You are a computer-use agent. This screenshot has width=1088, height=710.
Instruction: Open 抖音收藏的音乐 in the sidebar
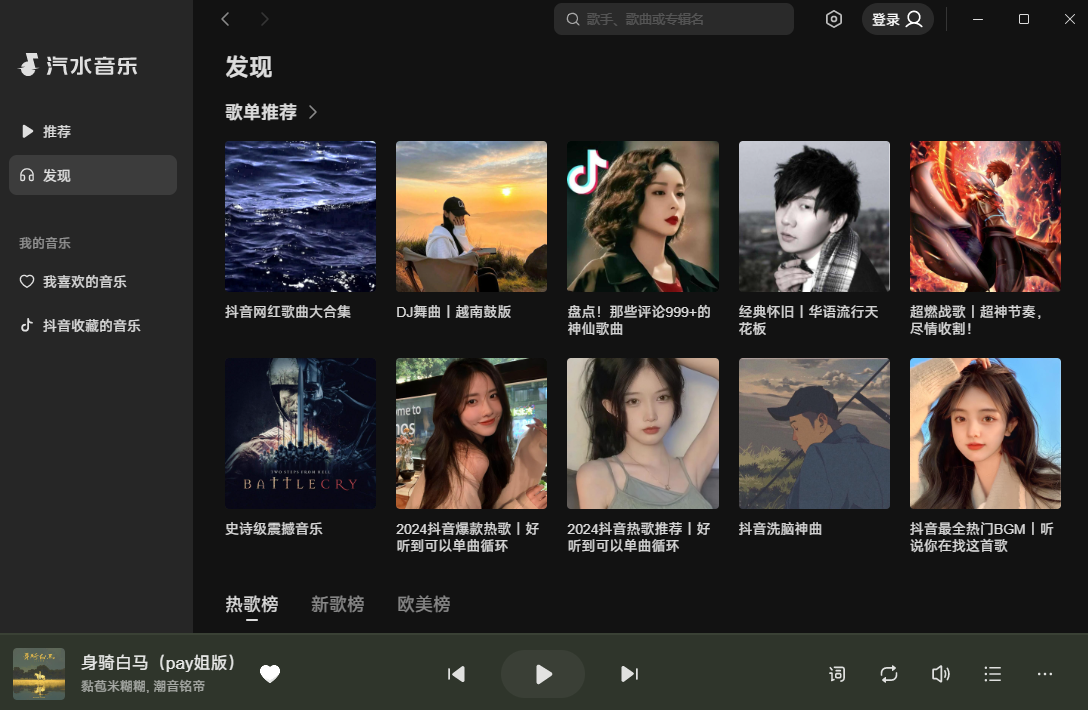click(x=91, y=326)
